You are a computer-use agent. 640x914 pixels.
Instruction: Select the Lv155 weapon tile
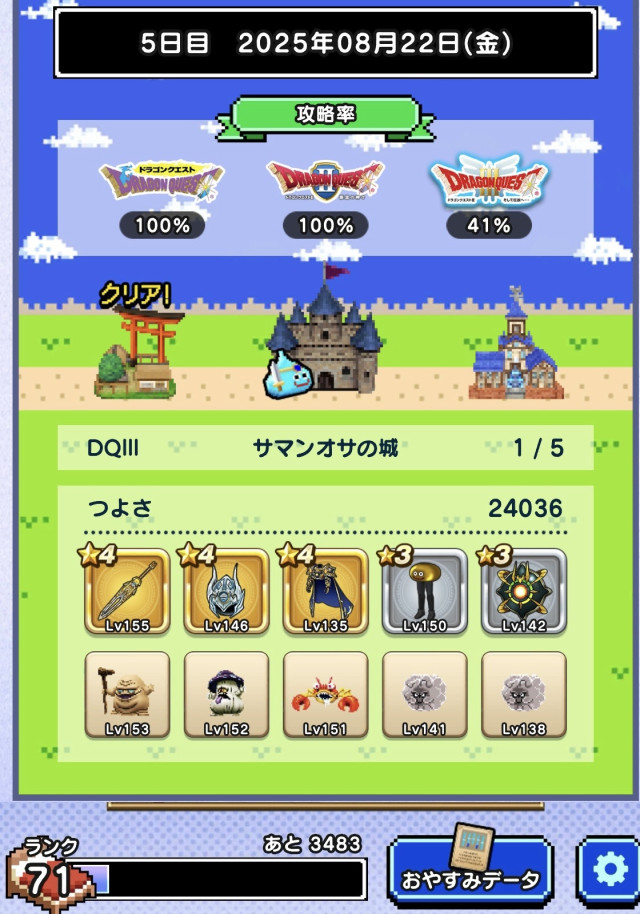[127, 592]
